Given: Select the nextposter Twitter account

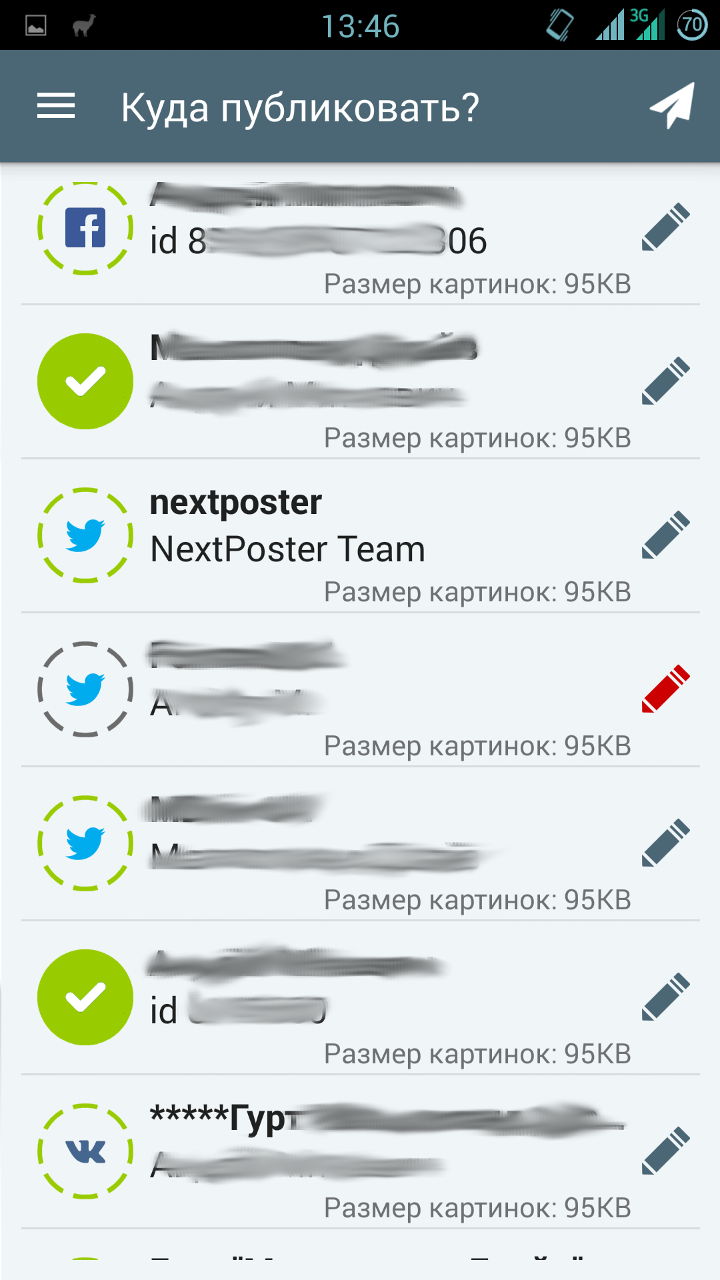Looking at the screenshot, I should tap(85, 536).
